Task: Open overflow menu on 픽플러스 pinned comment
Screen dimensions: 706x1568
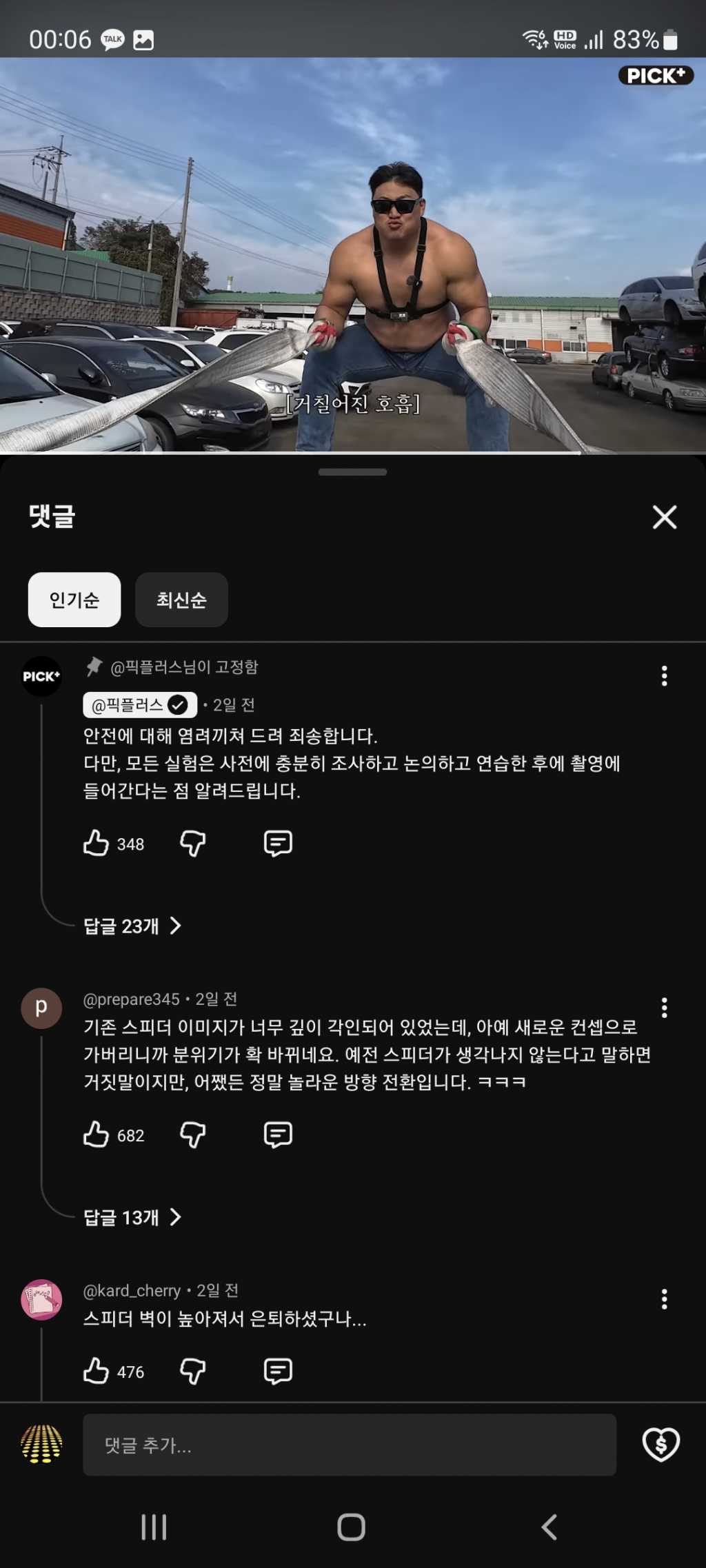Action: tap(664, 676)
